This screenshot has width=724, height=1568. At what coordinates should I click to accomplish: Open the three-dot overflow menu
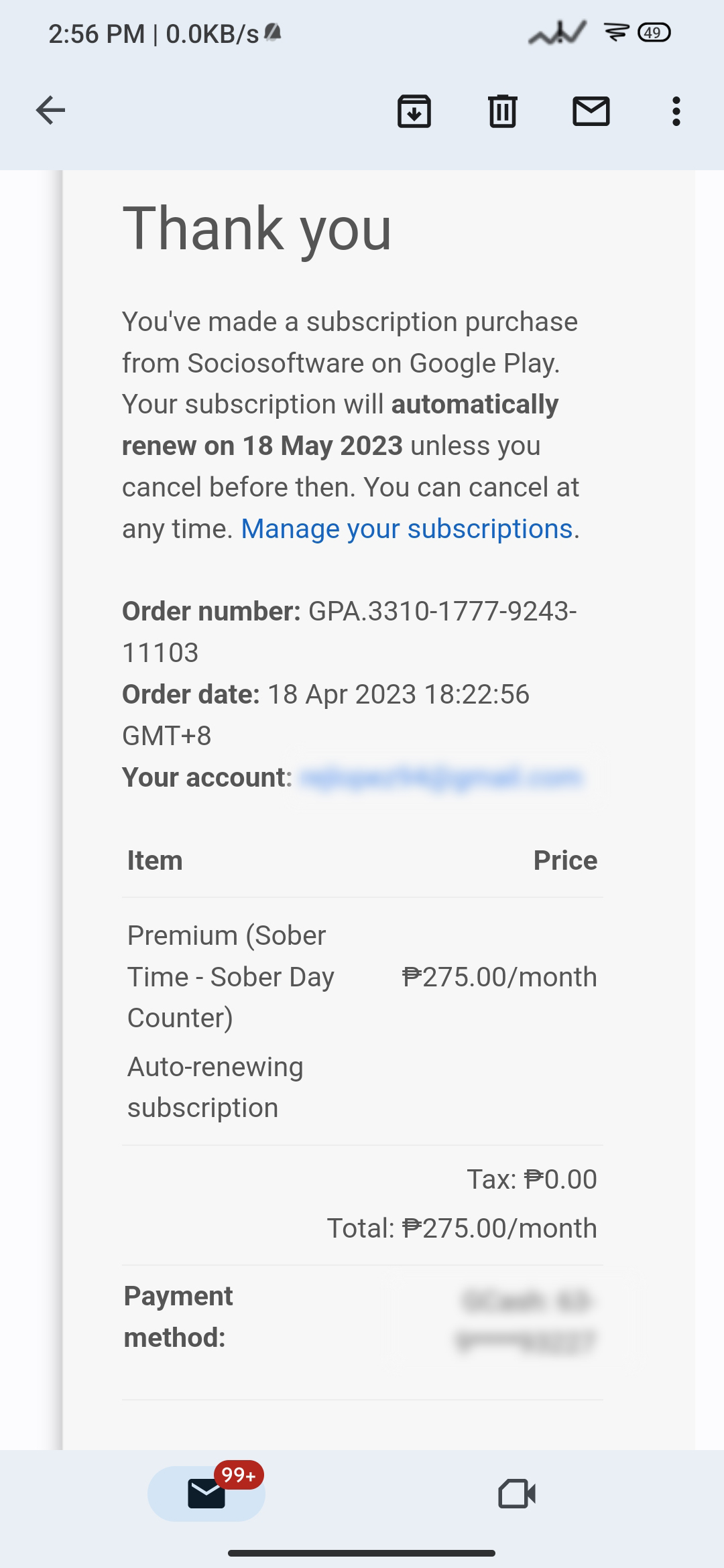pyautogui.click(x=676, y=111)
